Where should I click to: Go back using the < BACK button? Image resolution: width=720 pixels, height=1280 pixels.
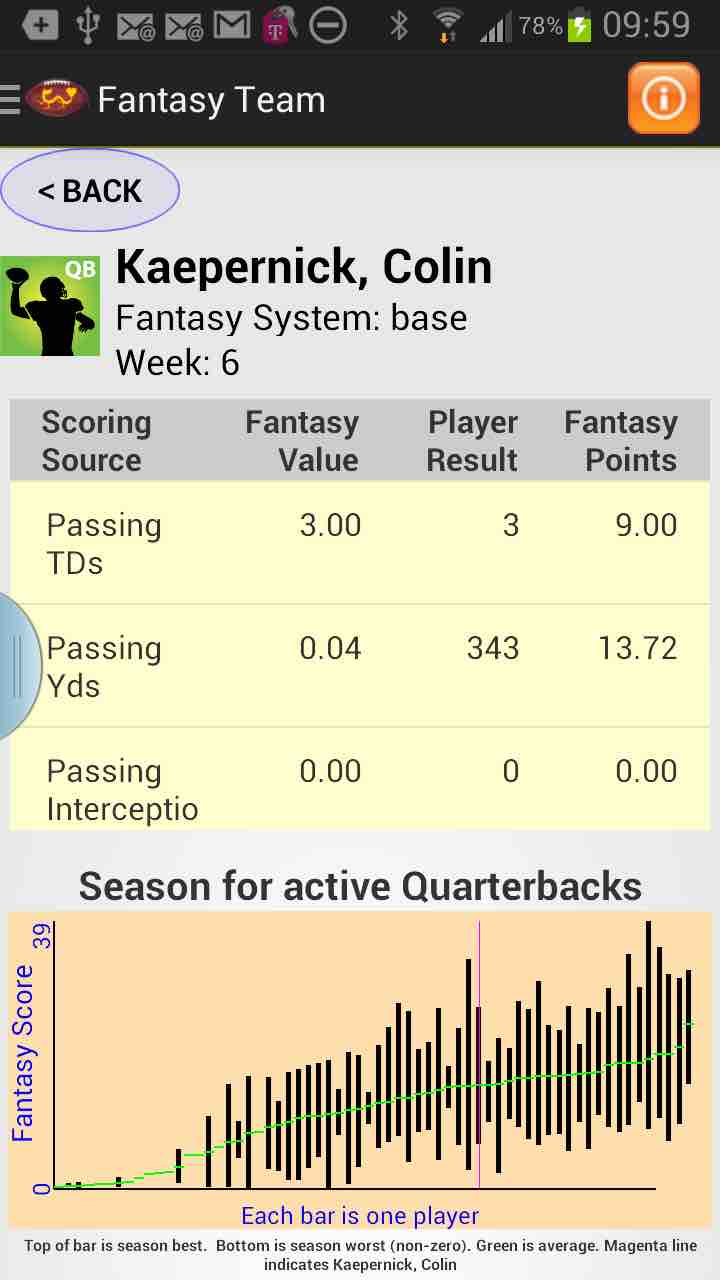click(x=90, y=190)
